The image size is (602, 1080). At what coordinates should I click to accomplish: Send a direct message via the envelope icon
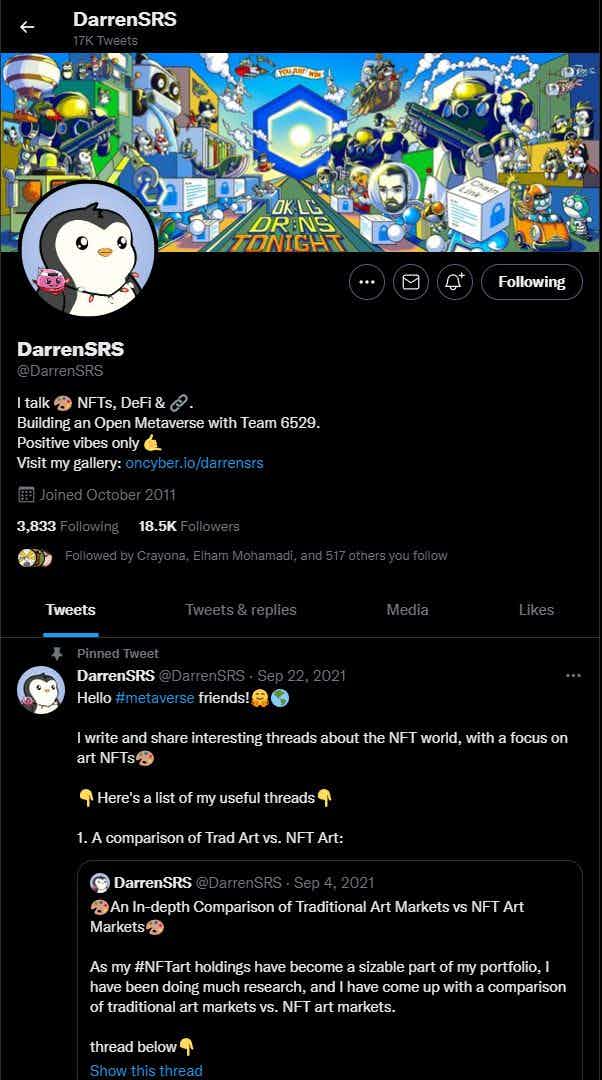tap(411, 282)
